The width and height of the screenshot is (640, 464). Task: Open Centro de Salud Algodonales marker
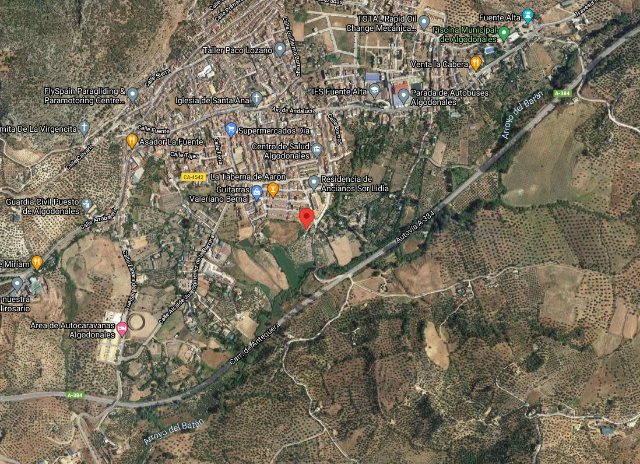317,150
